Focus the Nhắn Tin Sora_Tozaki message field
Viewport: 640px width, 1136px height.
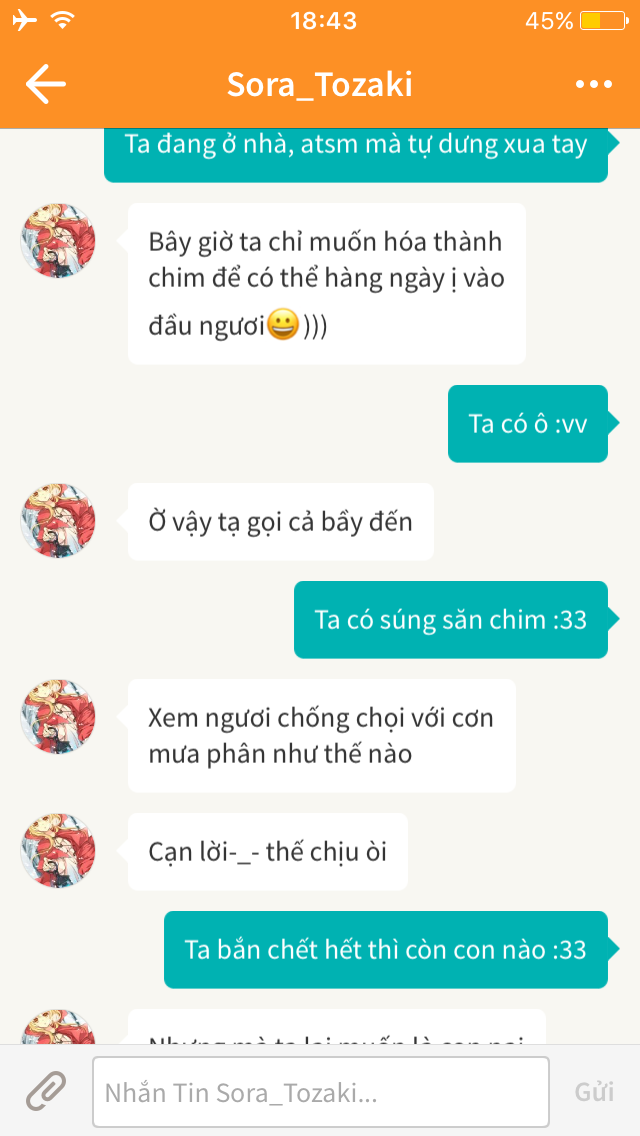(x=320, y=1092)
